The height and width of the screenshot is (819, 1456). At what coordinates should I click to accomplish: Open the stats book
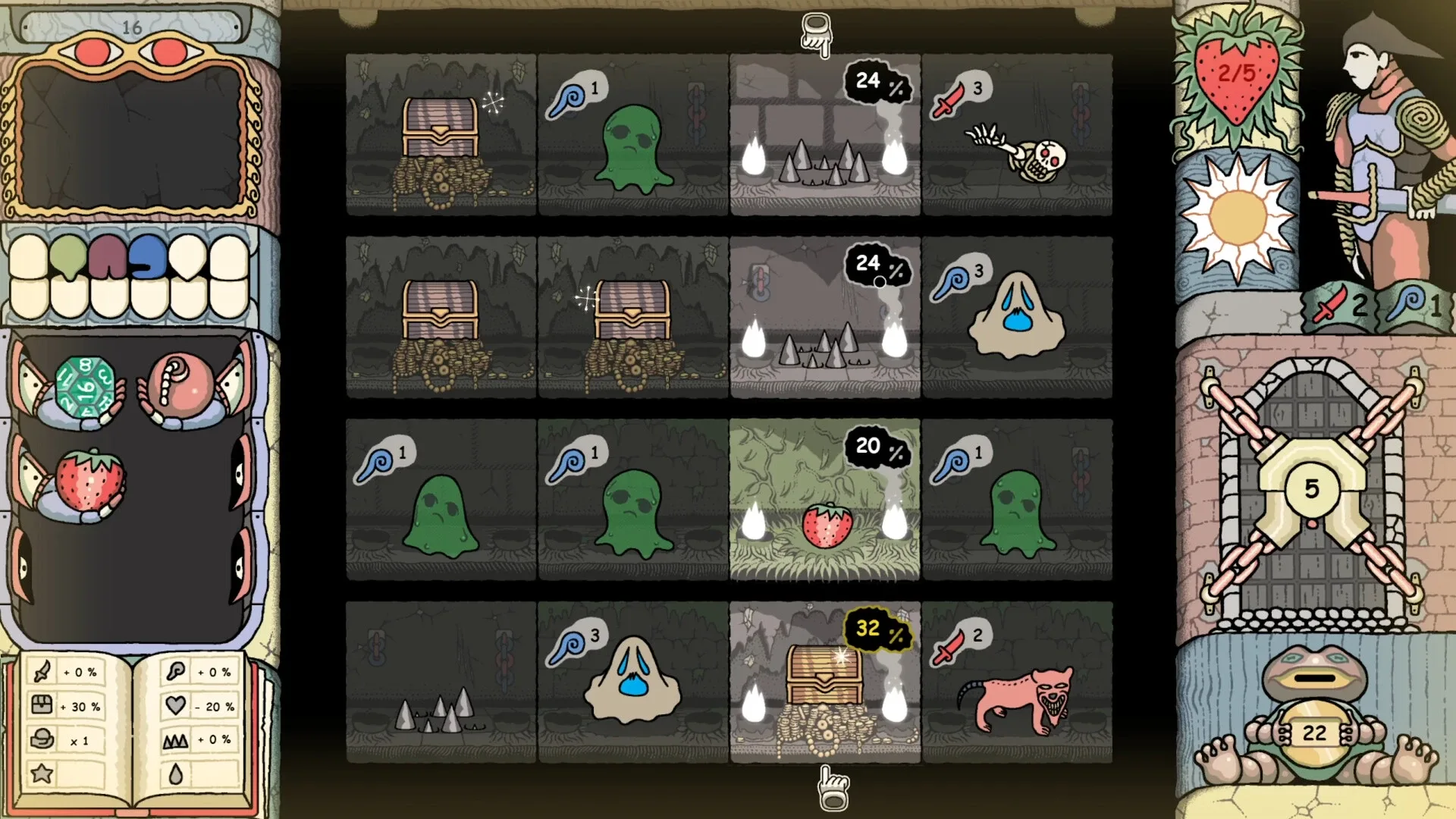tap(133, 728)
